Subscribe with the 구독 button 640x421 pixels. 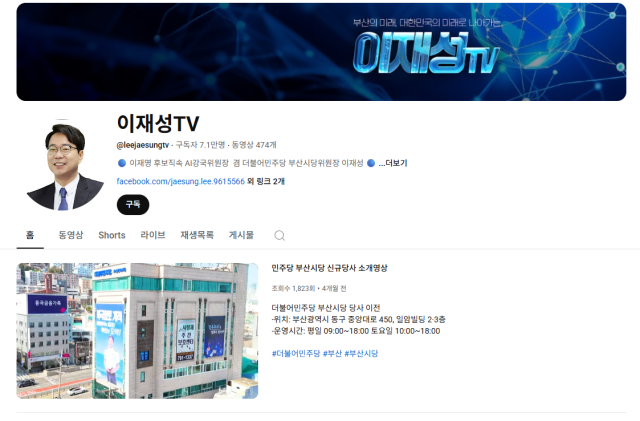click(x=133, y=204)
